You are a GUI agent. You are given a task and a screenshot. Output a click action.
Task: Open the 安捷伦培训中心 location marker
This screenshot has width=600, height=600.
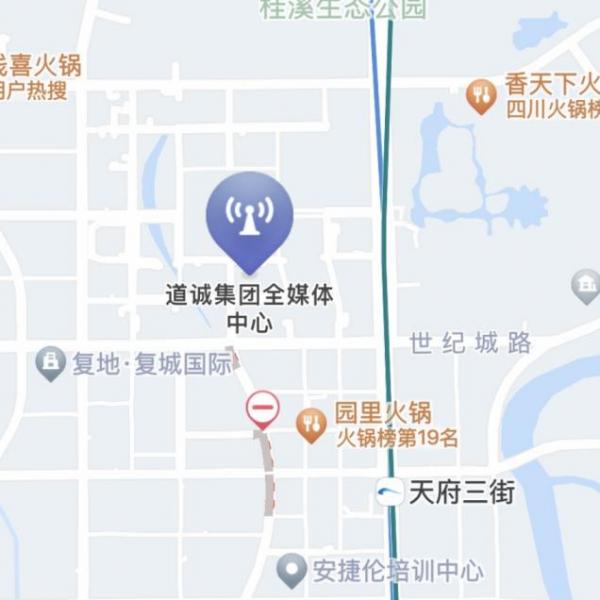click(x=292, y=571)
